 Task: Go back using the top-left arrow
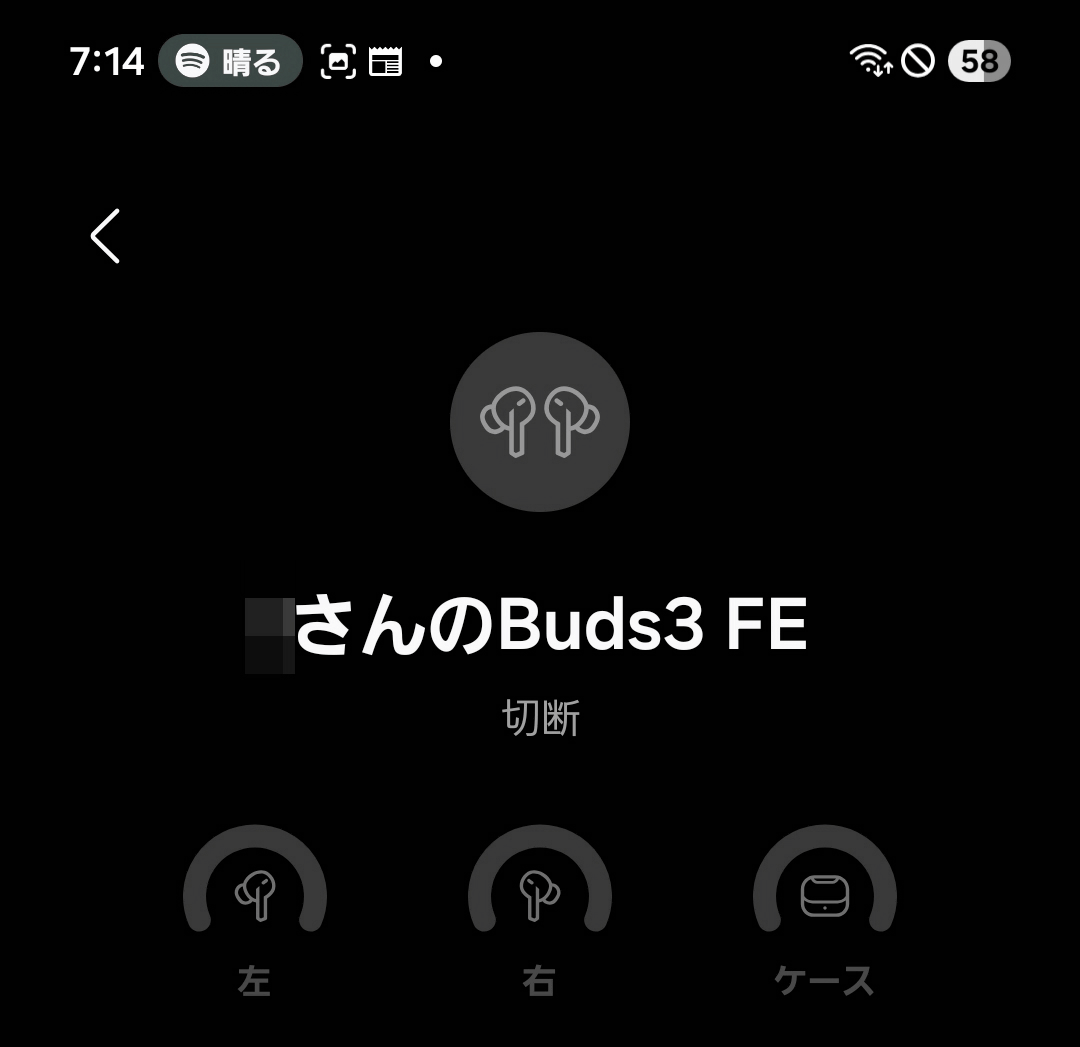[105, 236]
